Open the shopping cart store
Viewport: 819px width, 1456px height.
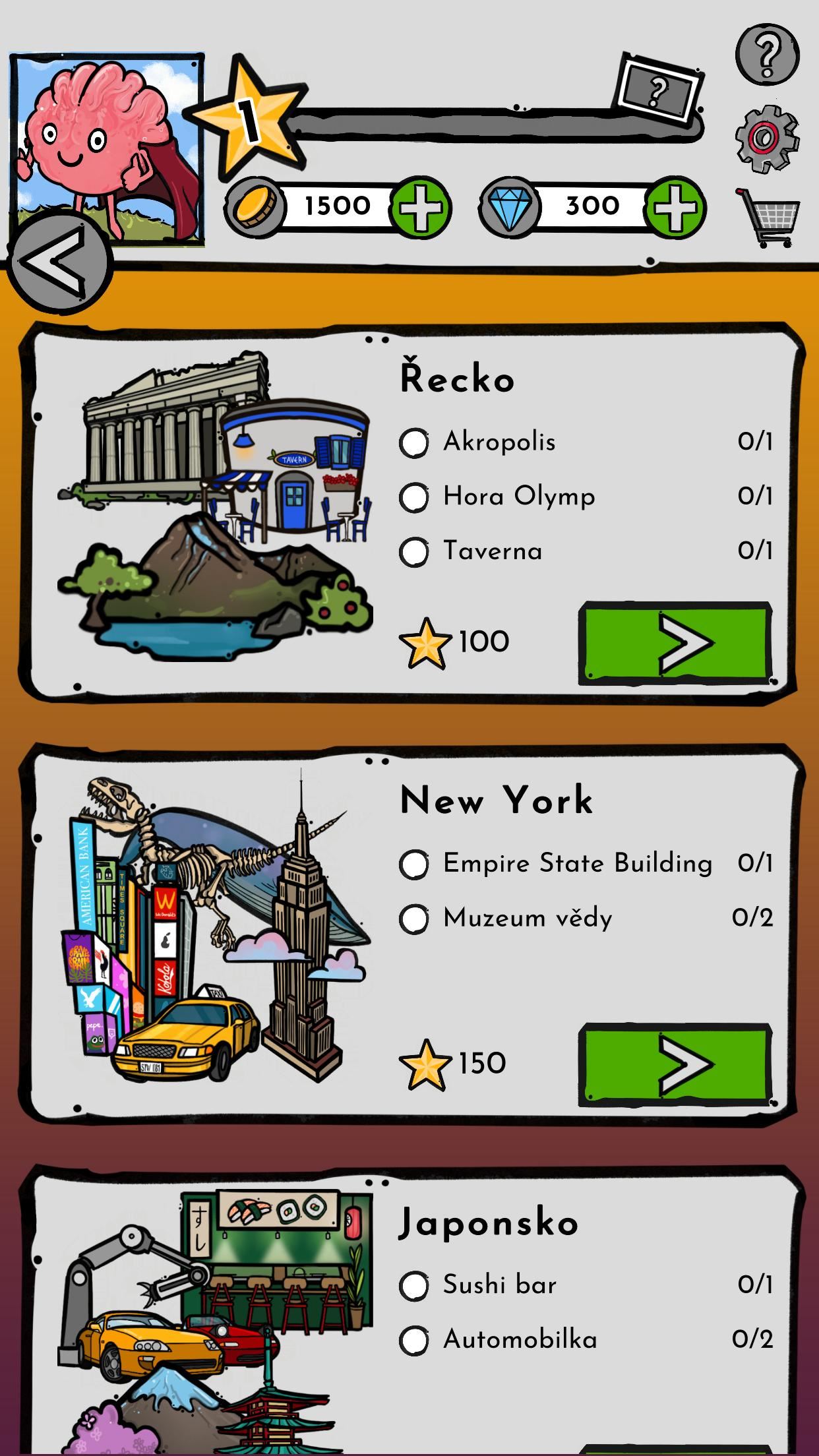click(768, 218)
